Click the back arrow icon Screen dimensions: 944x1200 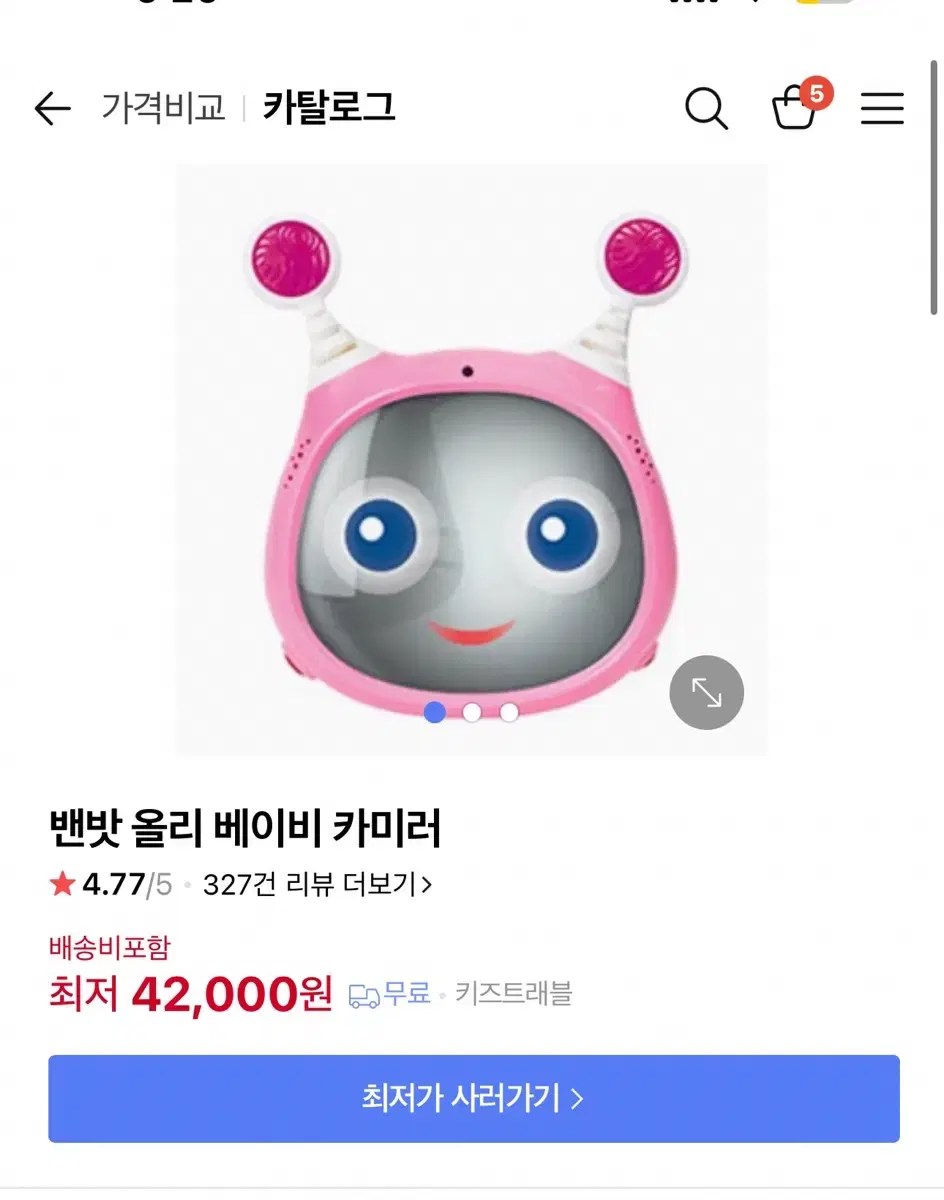52,110
